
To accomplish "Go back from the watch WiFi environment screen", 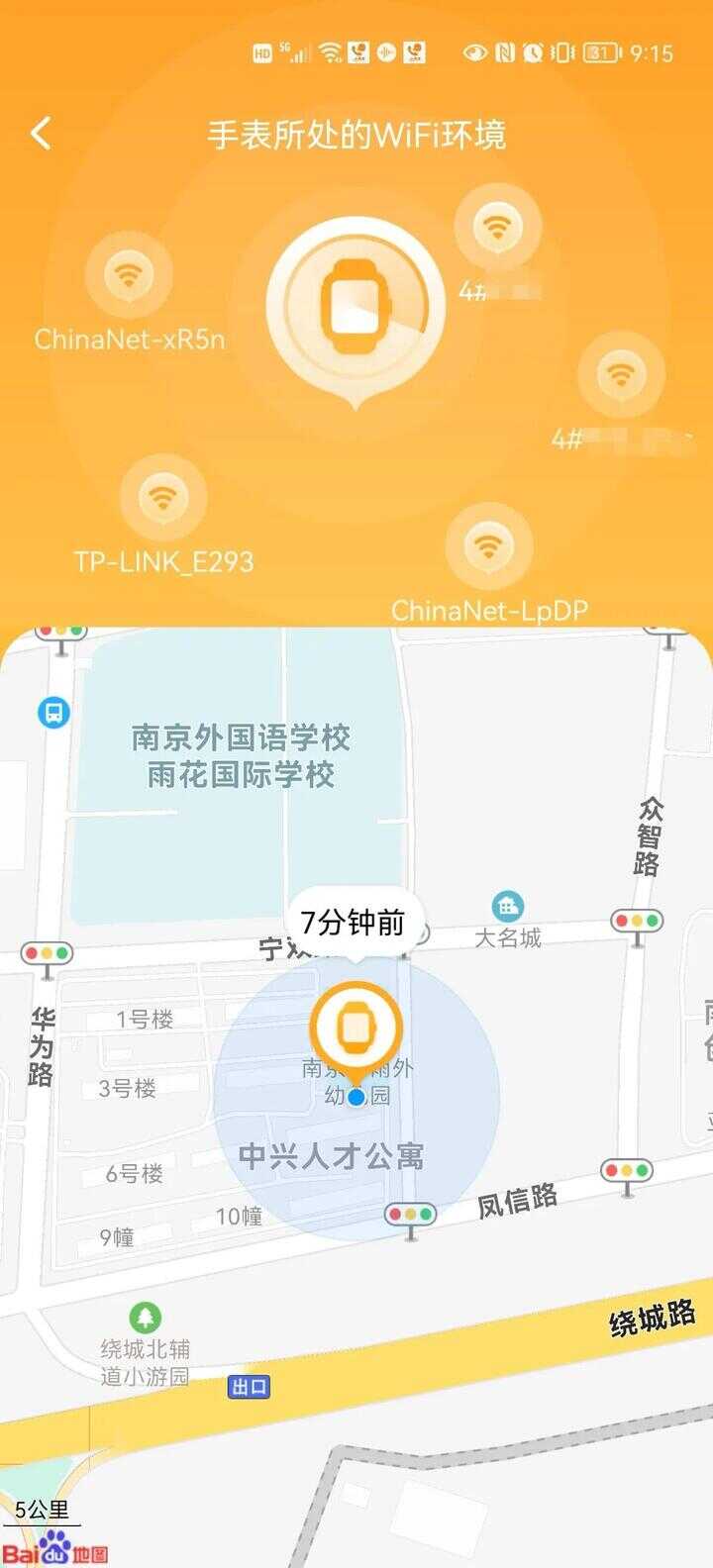I will (41, 134).
